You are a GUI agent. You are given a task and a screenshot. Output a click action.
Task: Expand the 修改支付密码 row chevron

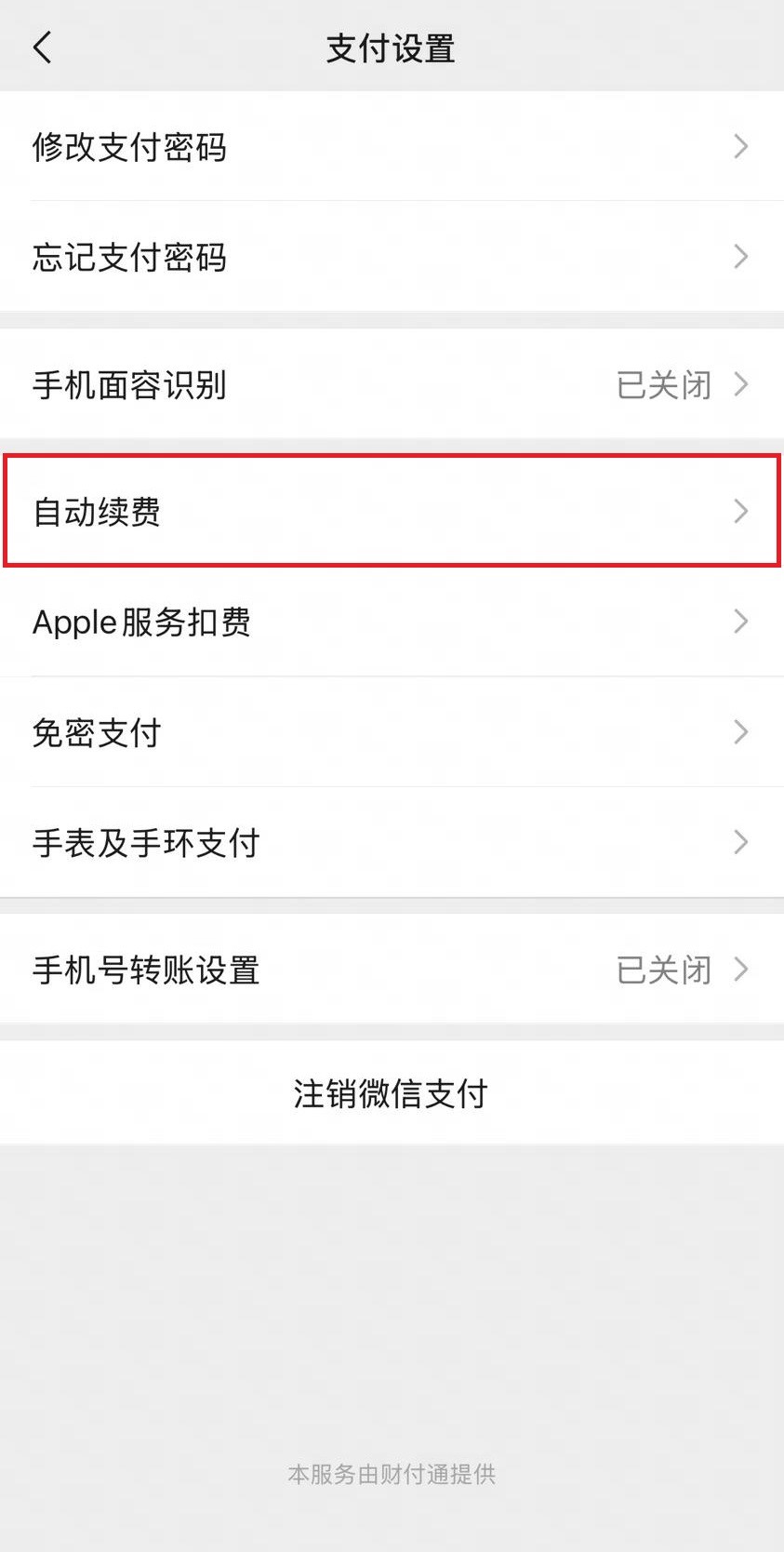740,147
